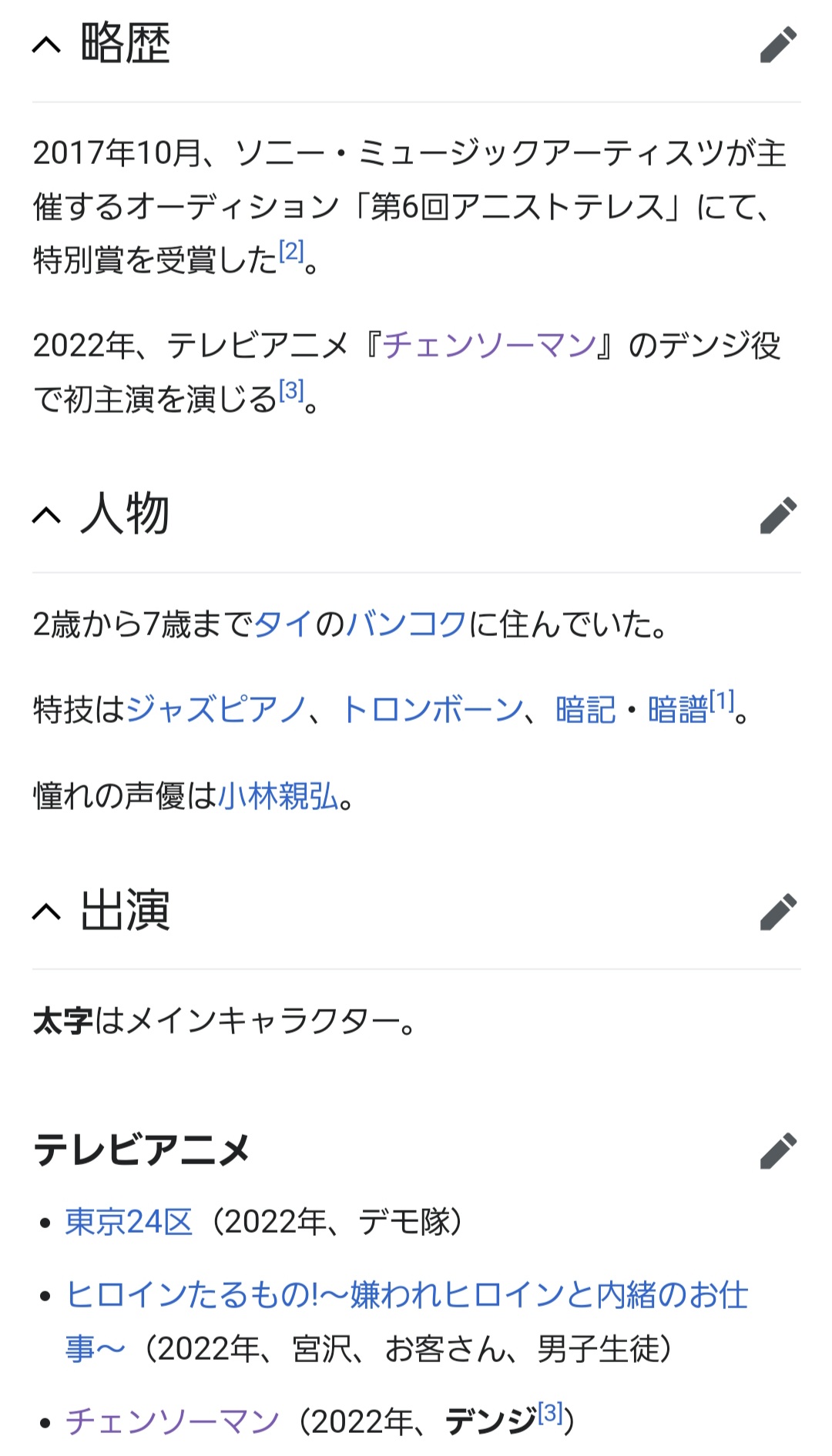Collapse the 人物 section
The width and height of the screenshot is (832, 1456).
pyautogui.click(x=46, y=515)
